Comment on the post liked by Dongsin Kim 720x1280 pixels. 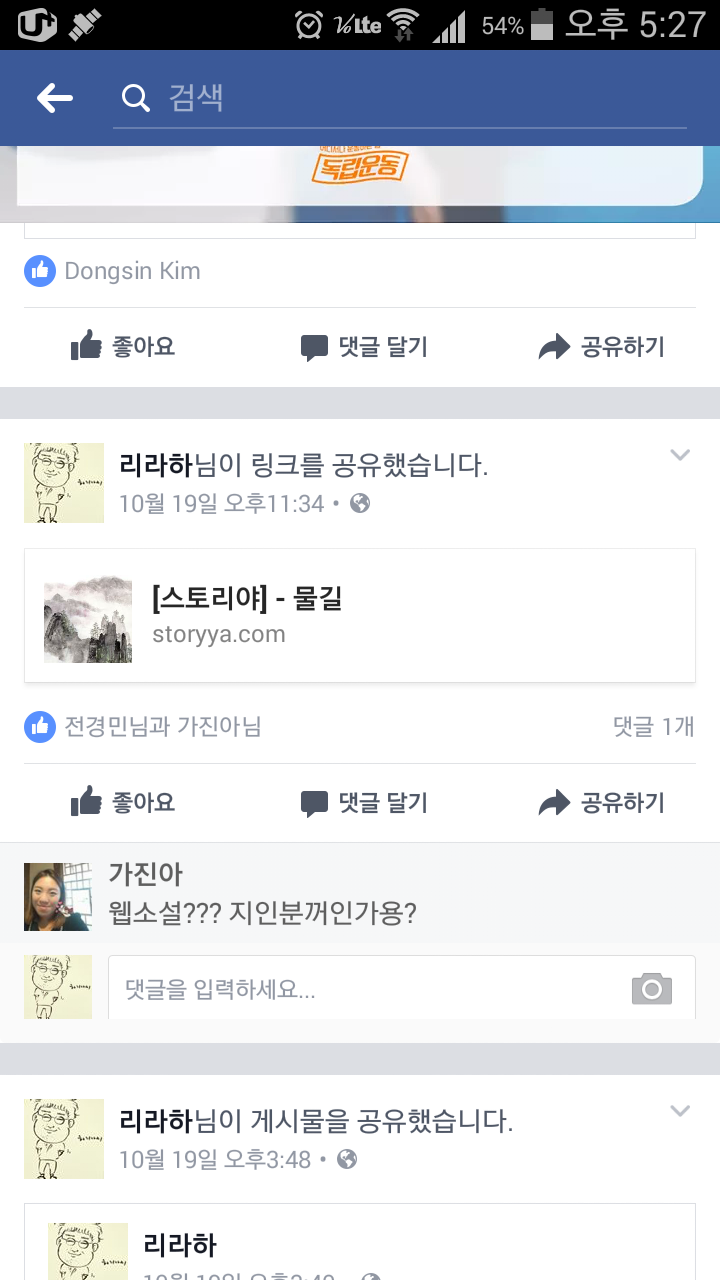364,347
